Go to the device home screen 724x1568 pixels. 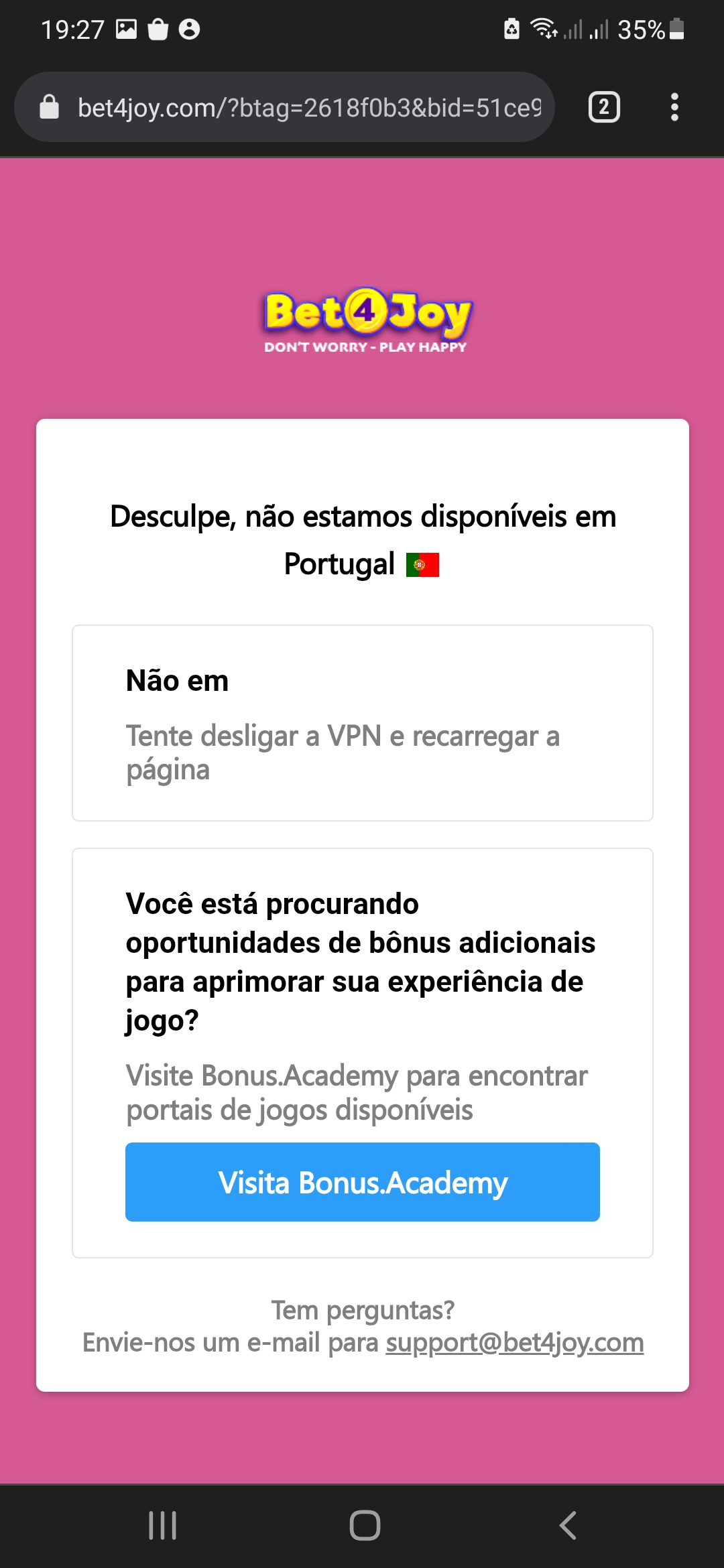(x=365, y=1526)
